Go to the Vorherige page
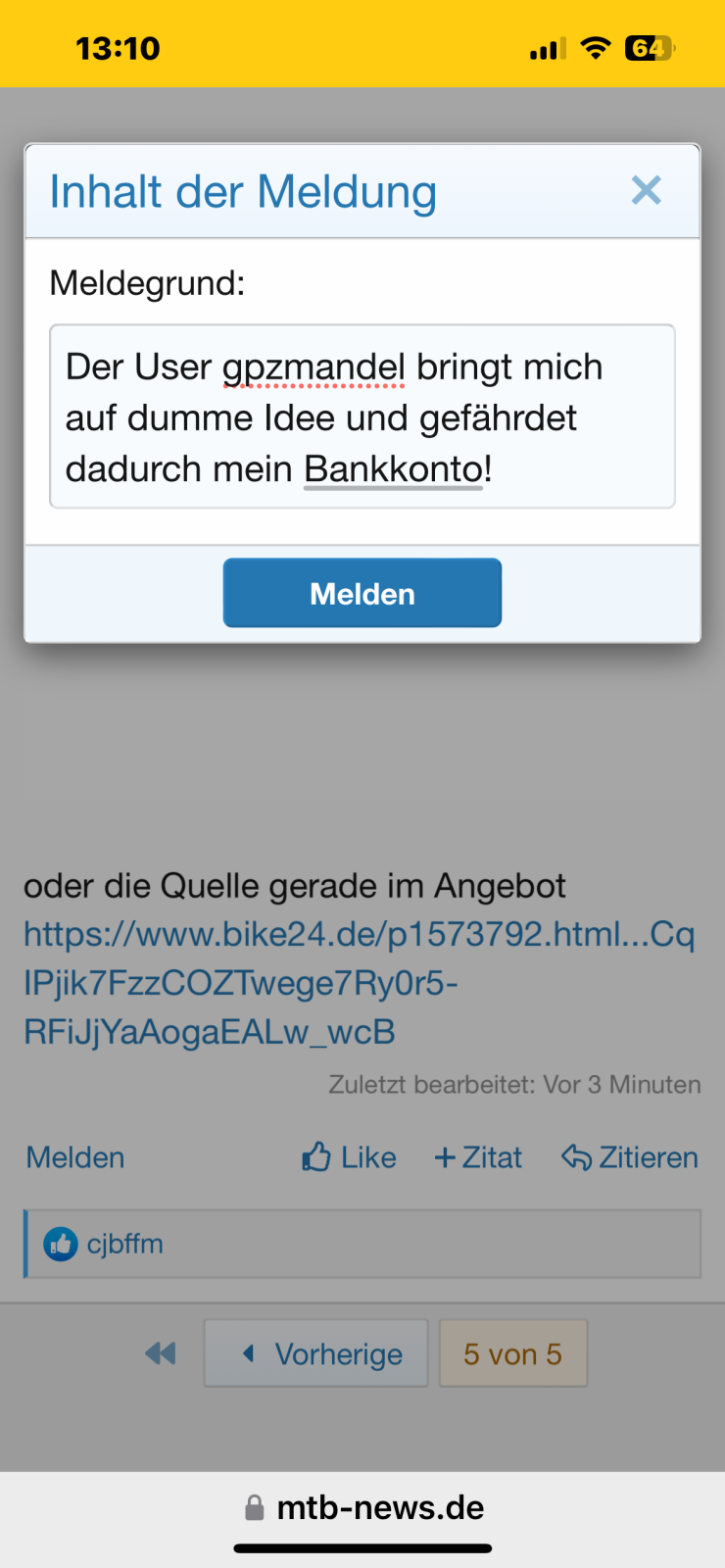Image resolution: width=725 pixels, height=1568 pixels. point(316,1353)
